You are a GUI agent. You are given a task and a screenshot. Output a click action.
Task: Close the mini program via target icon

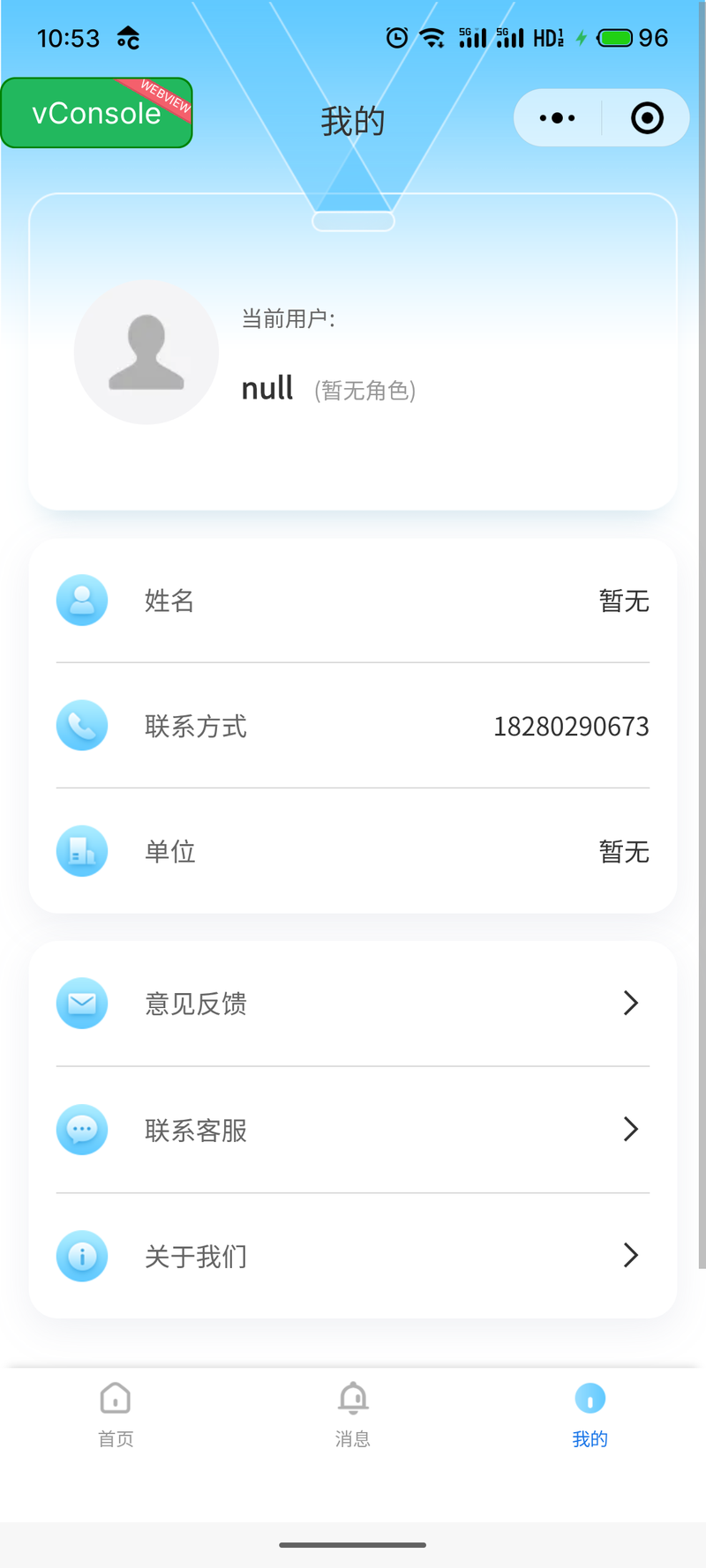[647, 117]
